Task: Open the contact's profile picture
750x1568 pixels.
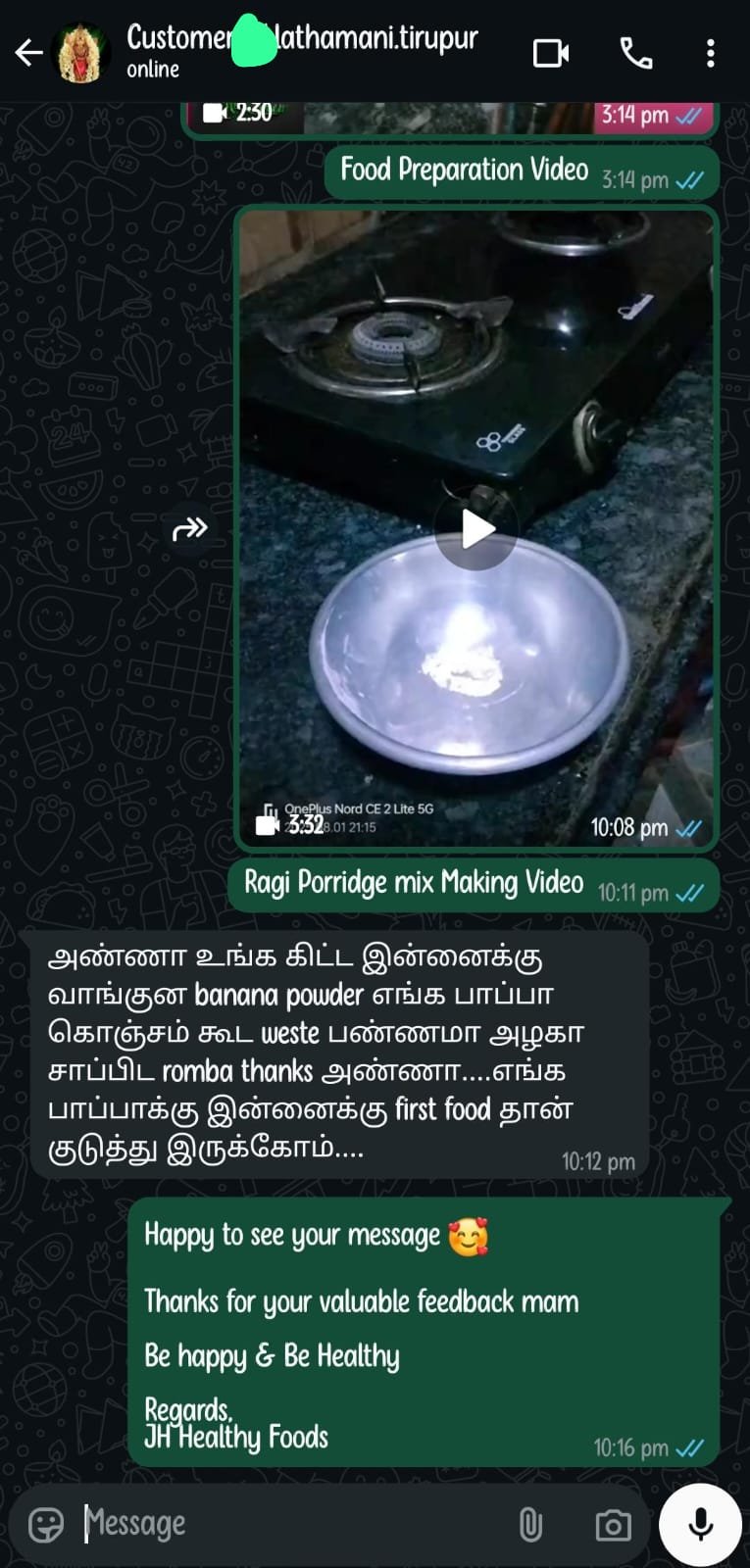Action: pyautogui.click(x=80, y=53)
